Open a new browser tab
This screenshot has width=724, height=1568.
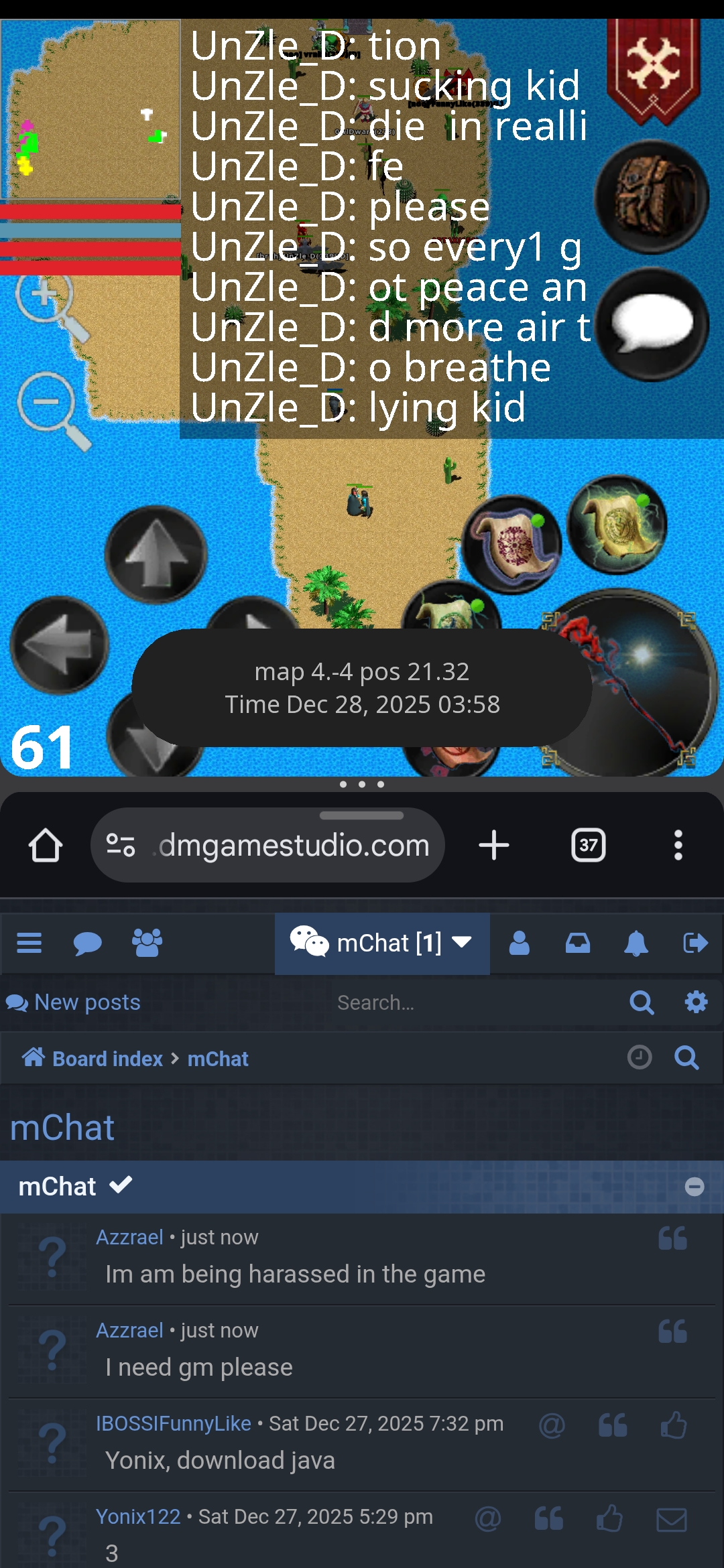click(x=494, y=846)
